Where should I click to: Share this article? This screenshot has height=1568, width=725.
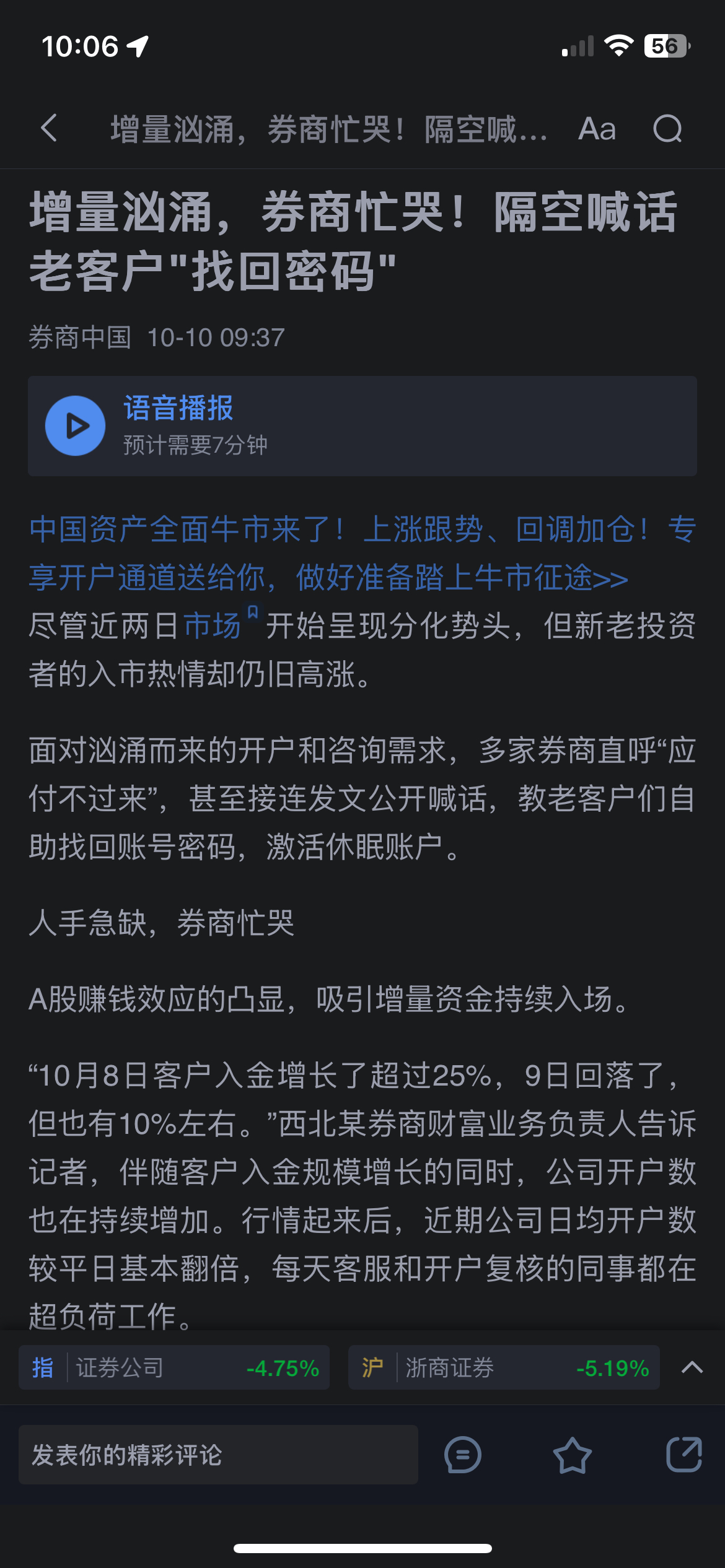[683, 1455]
